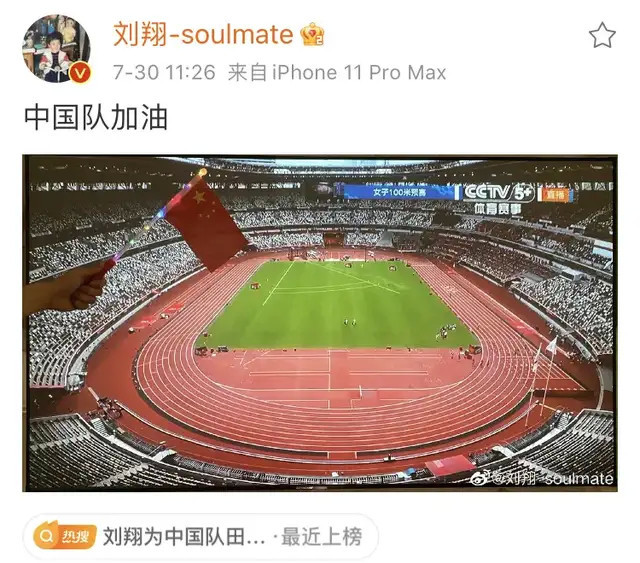Open the stadium photo in the post
Screen dimensions: 640x563
tap(319, 322)
